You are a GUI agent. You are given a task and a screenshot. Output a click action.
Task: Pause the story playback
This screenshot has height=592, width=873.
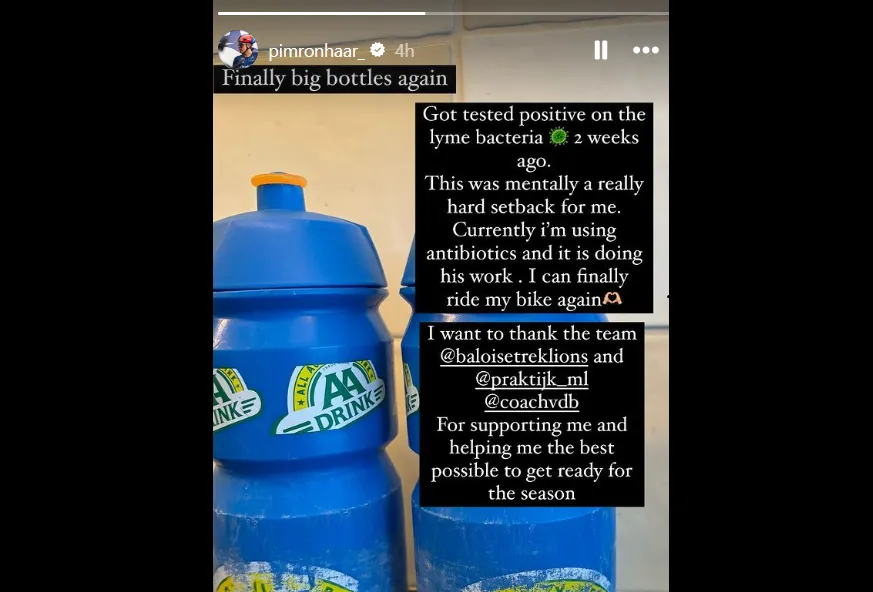600,50
